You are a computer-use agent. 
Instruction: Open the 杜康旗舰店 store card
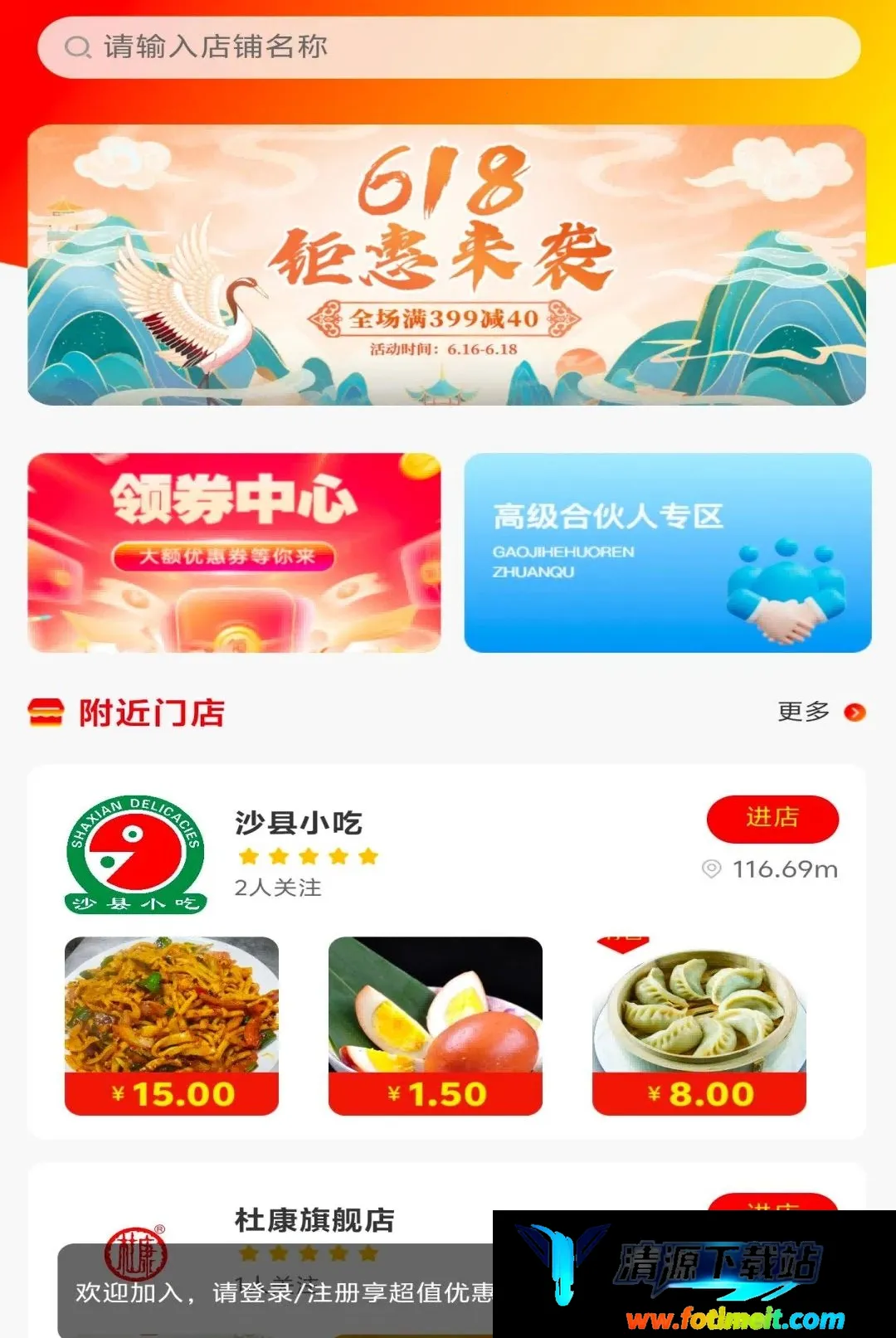click(447, 1249)
